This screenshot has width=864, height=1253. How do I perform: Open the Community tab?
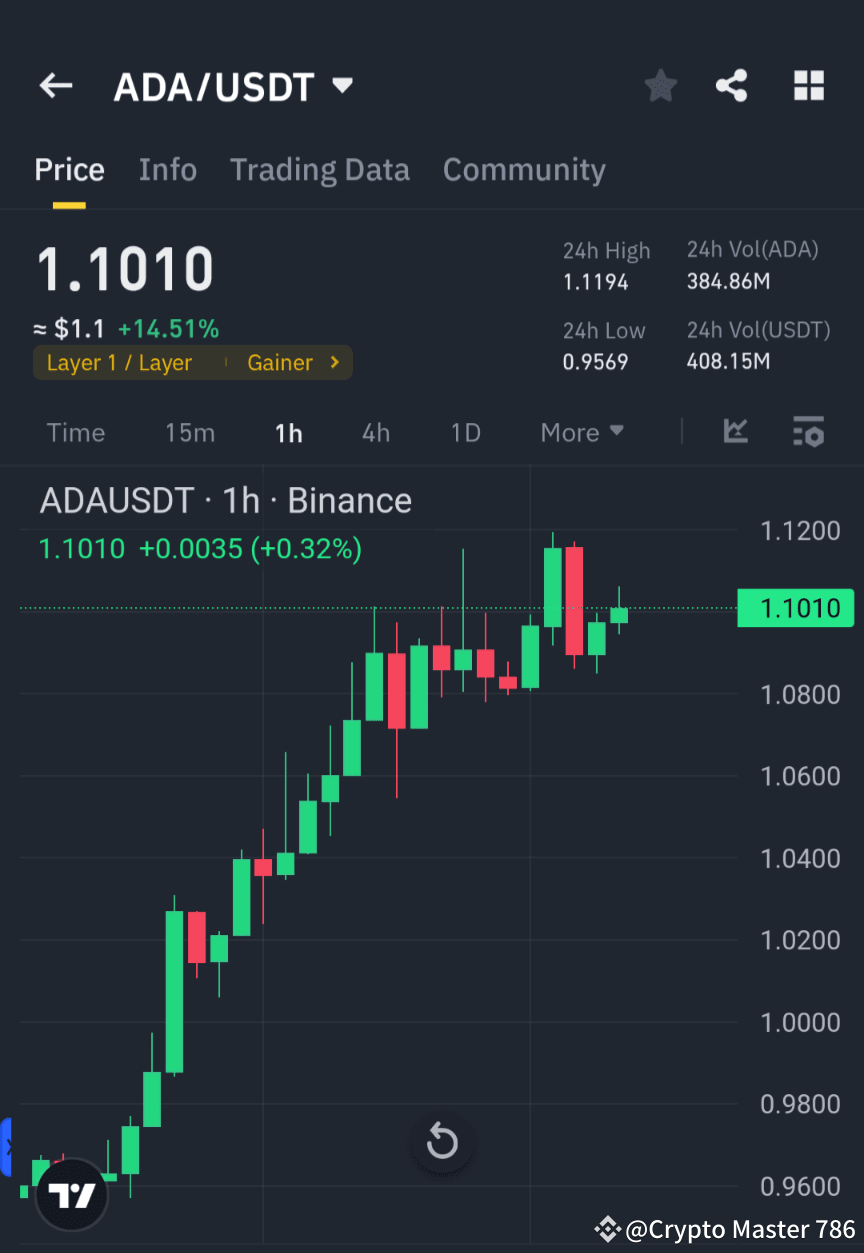click(524, 169)
